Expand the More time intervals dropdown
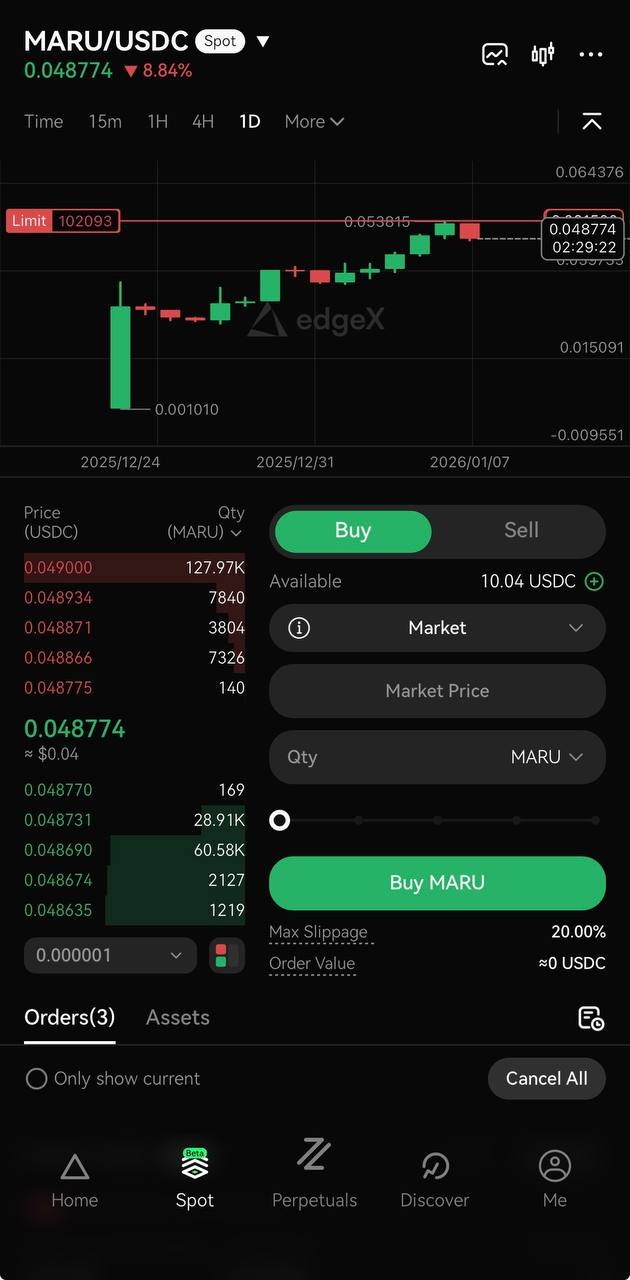 [314, 121]
